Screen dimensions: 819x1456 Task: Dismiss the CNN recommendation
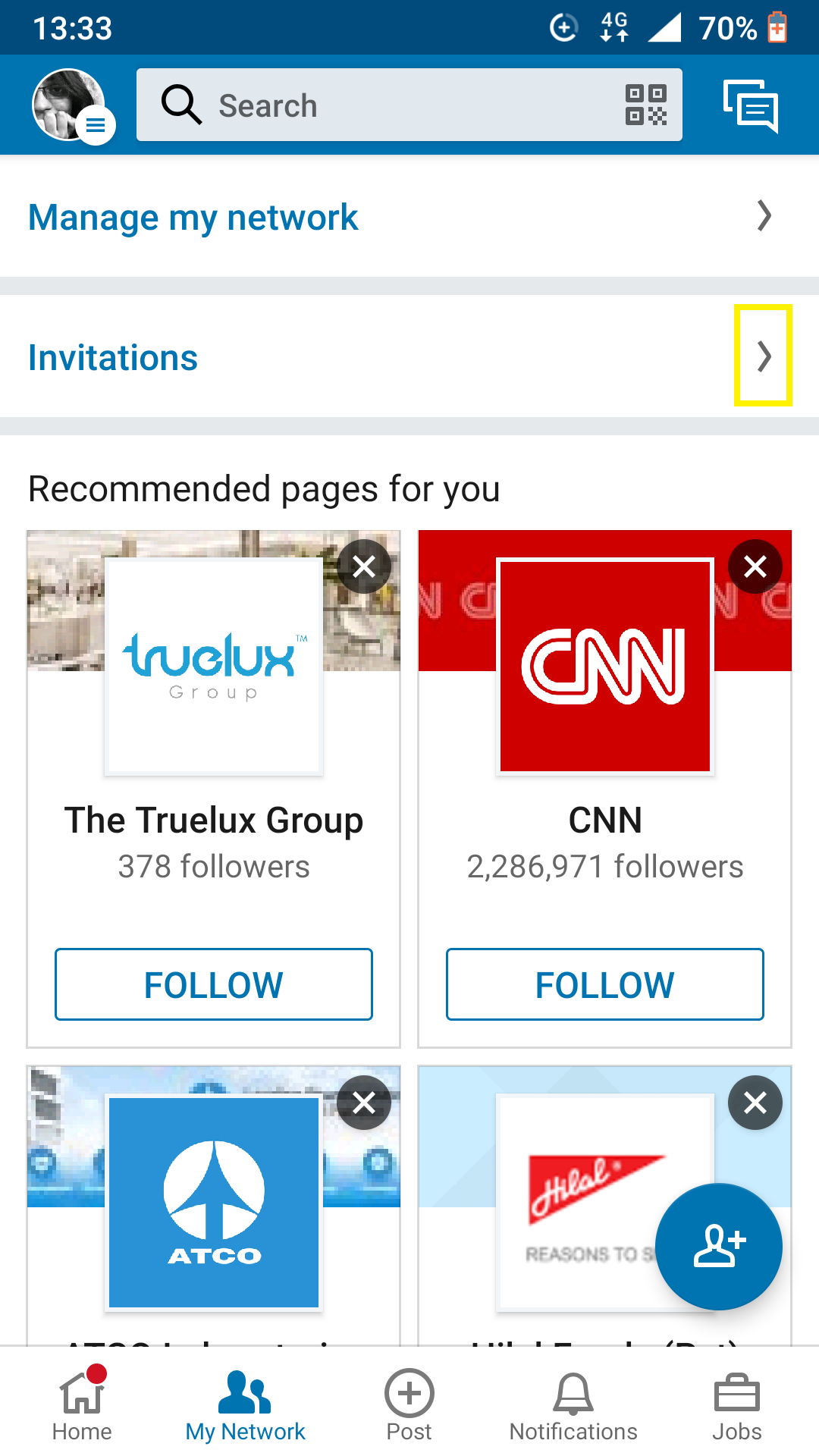pyautogui.click(x=755, y=566)
